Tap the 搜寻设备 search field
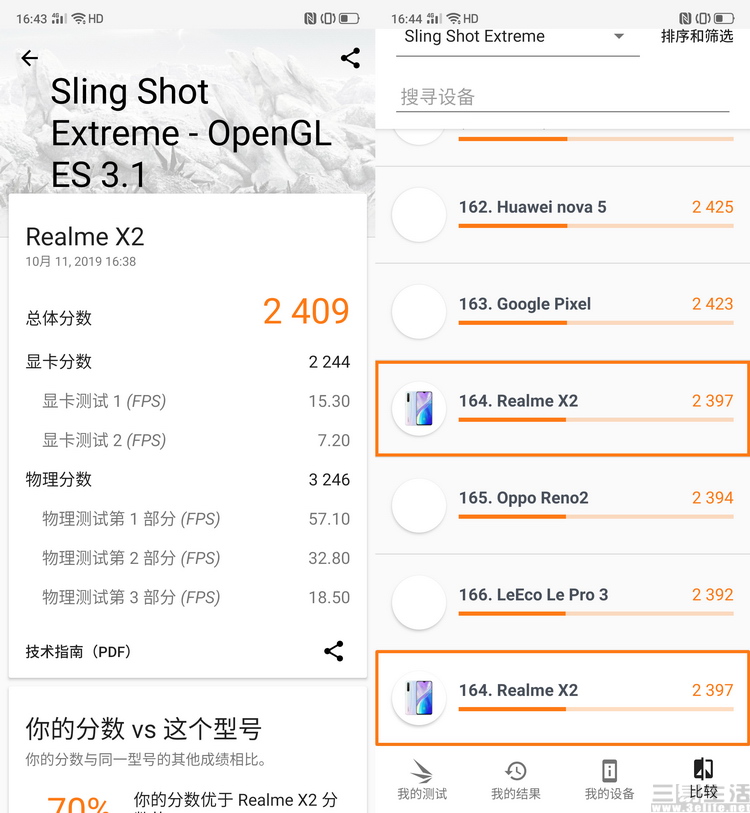Image resolution: width=750 pixels, height=813 pixels. (564, 97)
